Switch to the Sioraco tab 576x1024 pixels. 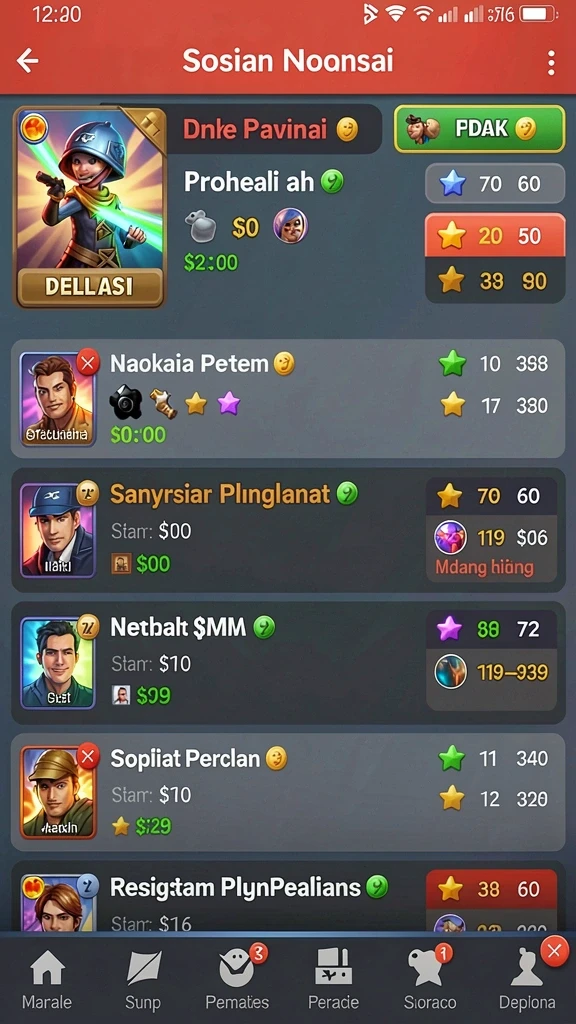429,979
